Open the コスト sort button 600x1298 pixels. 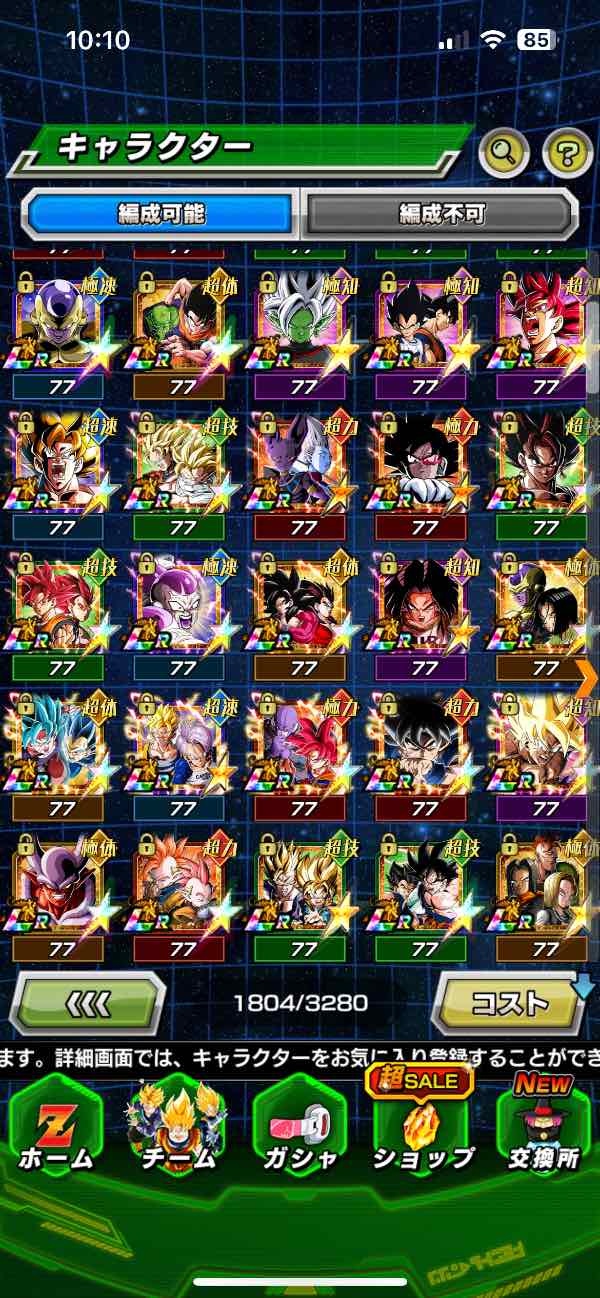(x=509, y=1001)
